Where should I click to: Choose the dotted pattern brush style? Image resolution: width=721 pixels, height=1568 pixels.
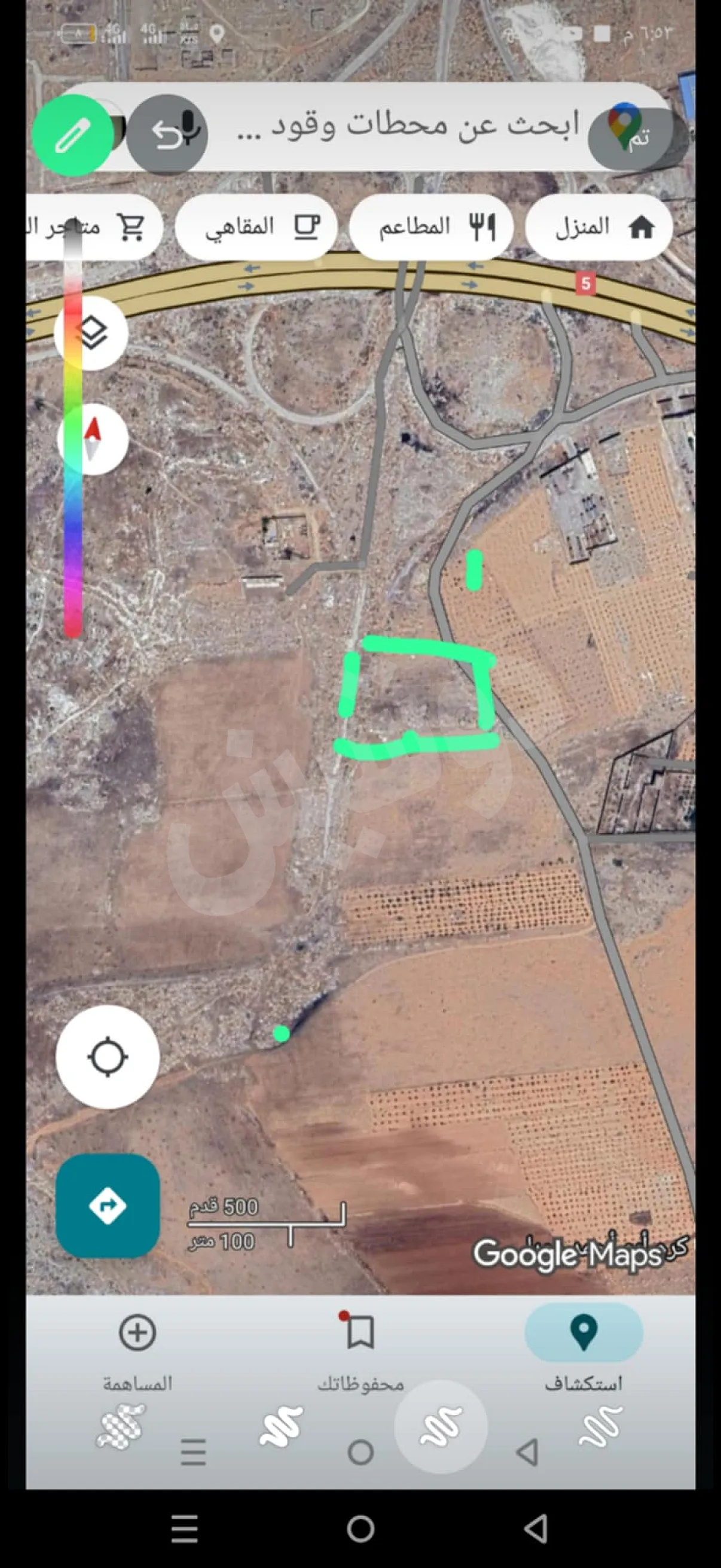(x=121, y=1427)
